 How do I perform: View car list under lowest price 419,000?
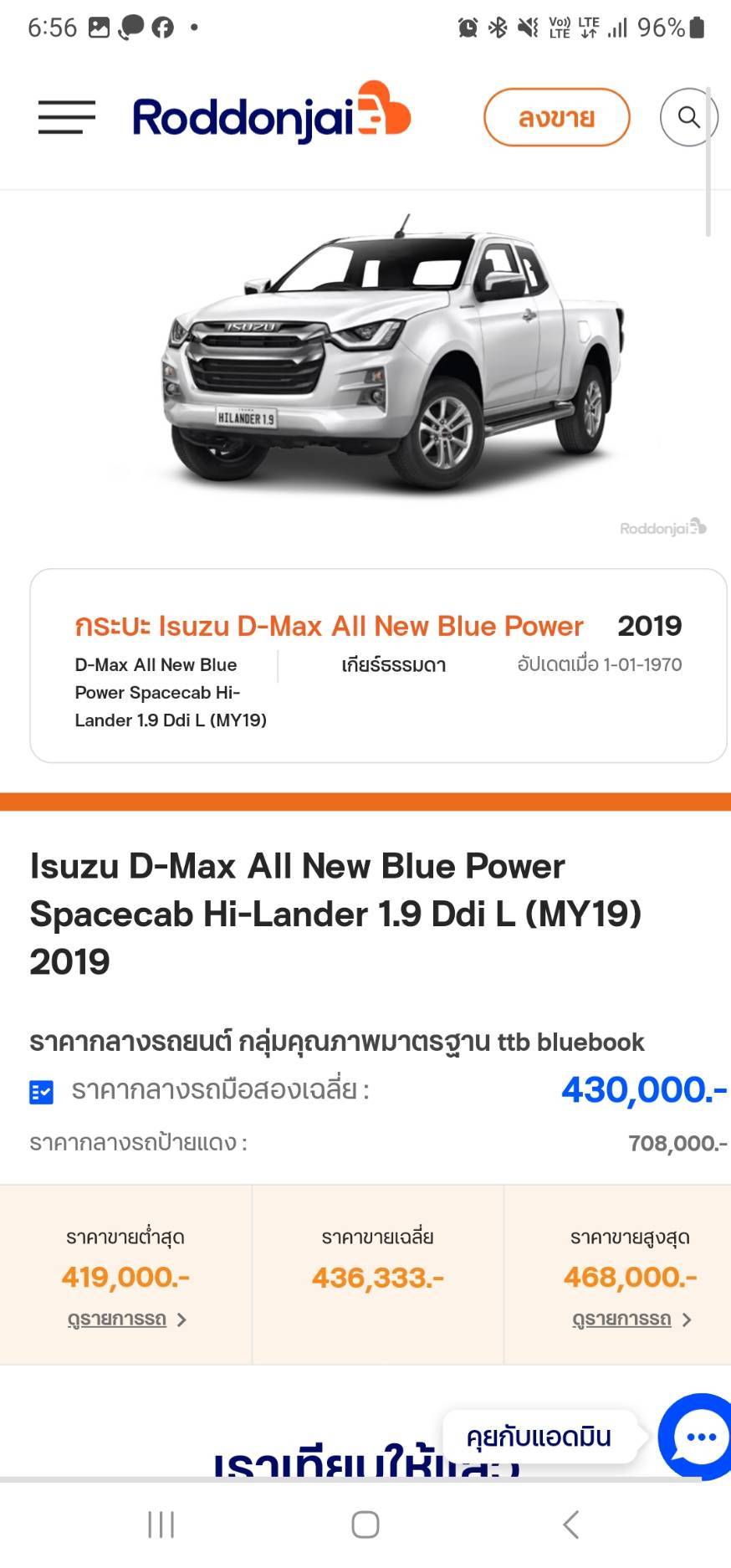click(126, 1319)
